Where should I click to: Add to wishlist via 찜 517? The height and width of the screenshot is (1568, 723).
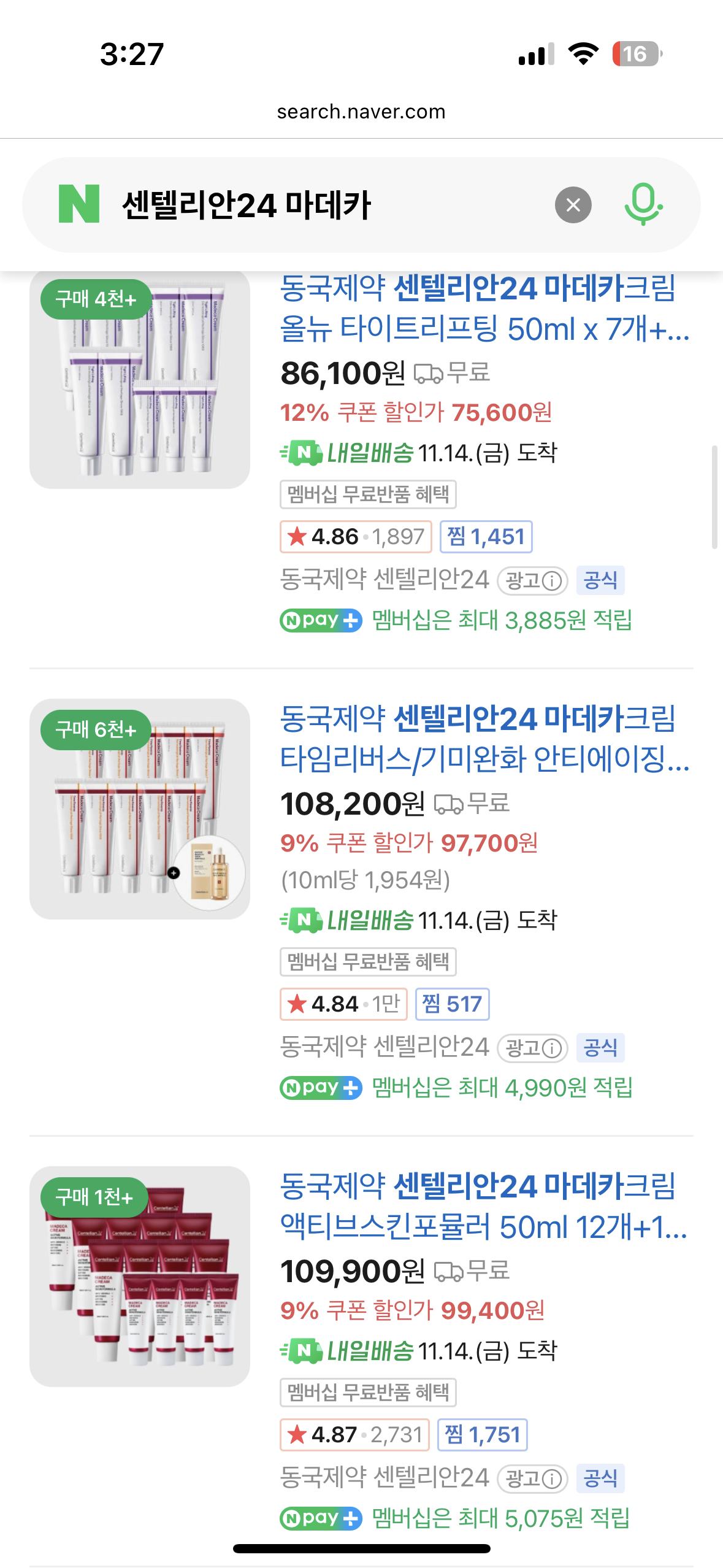coord(452,1004)
